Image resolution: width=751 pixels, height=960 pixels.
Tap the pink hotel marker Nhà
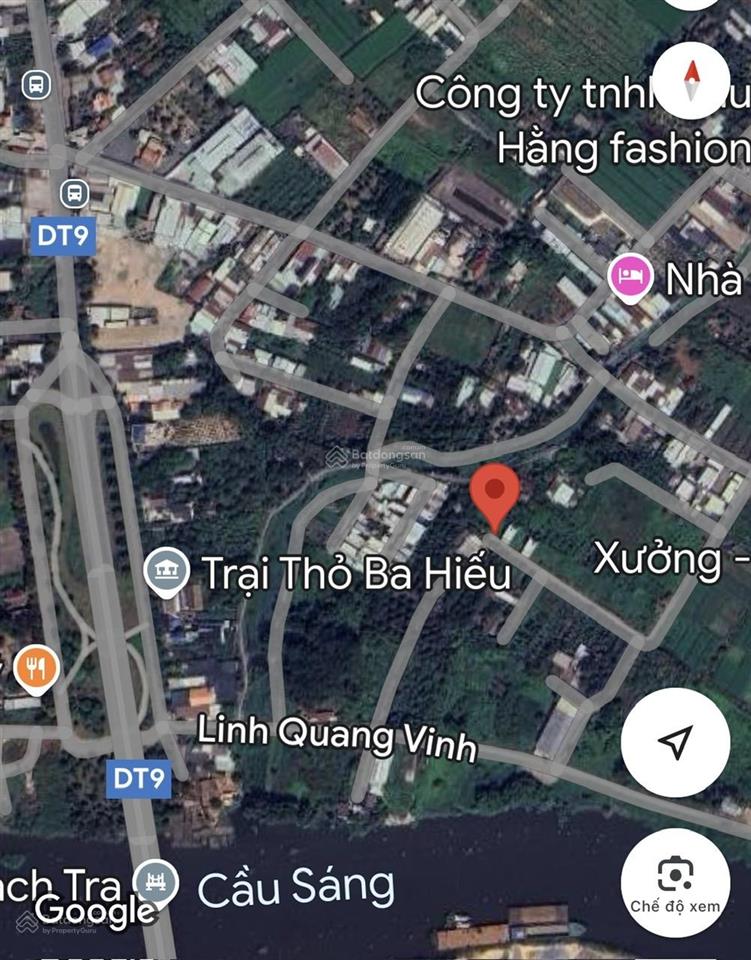tap(631, 277)
